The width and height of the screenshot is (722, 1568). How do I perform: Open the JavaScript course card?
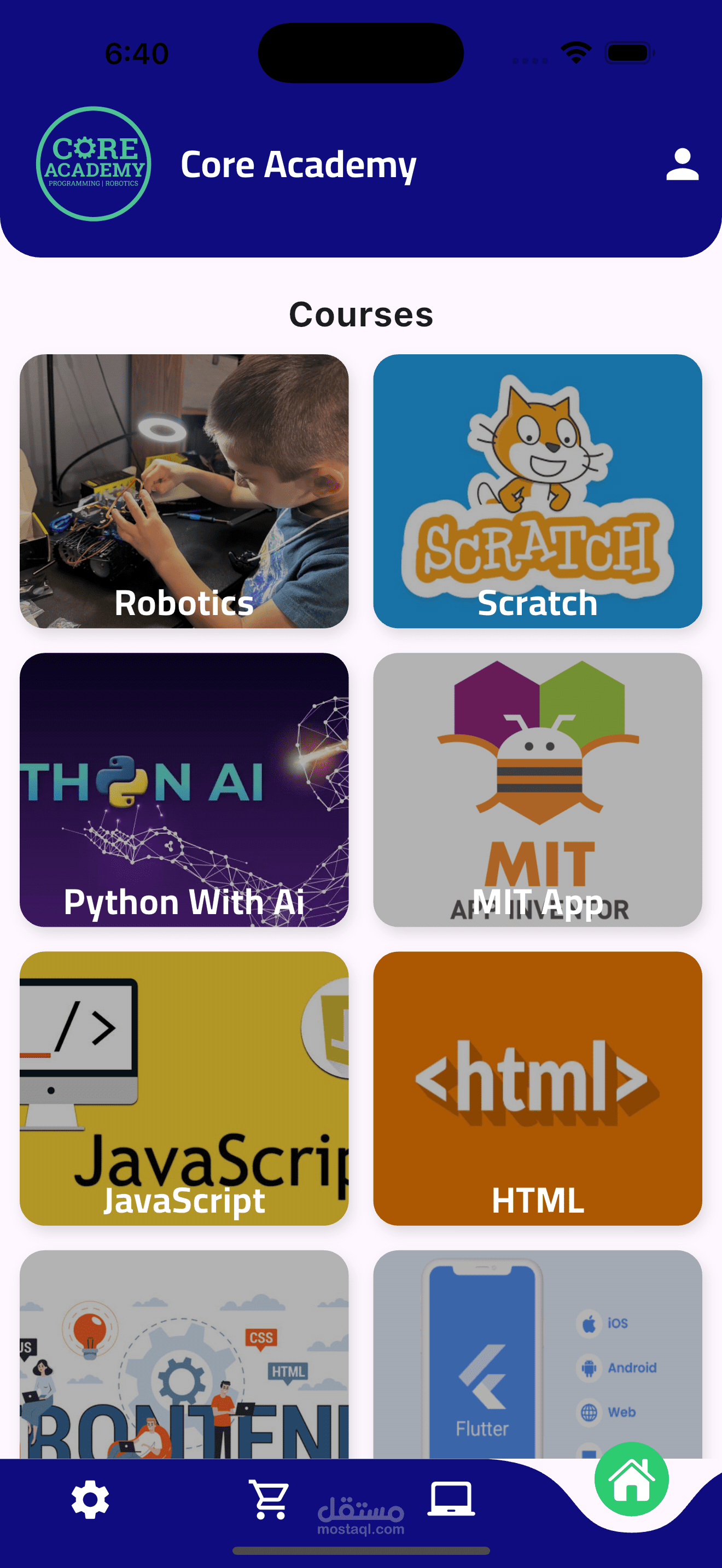coord(184,1088)
